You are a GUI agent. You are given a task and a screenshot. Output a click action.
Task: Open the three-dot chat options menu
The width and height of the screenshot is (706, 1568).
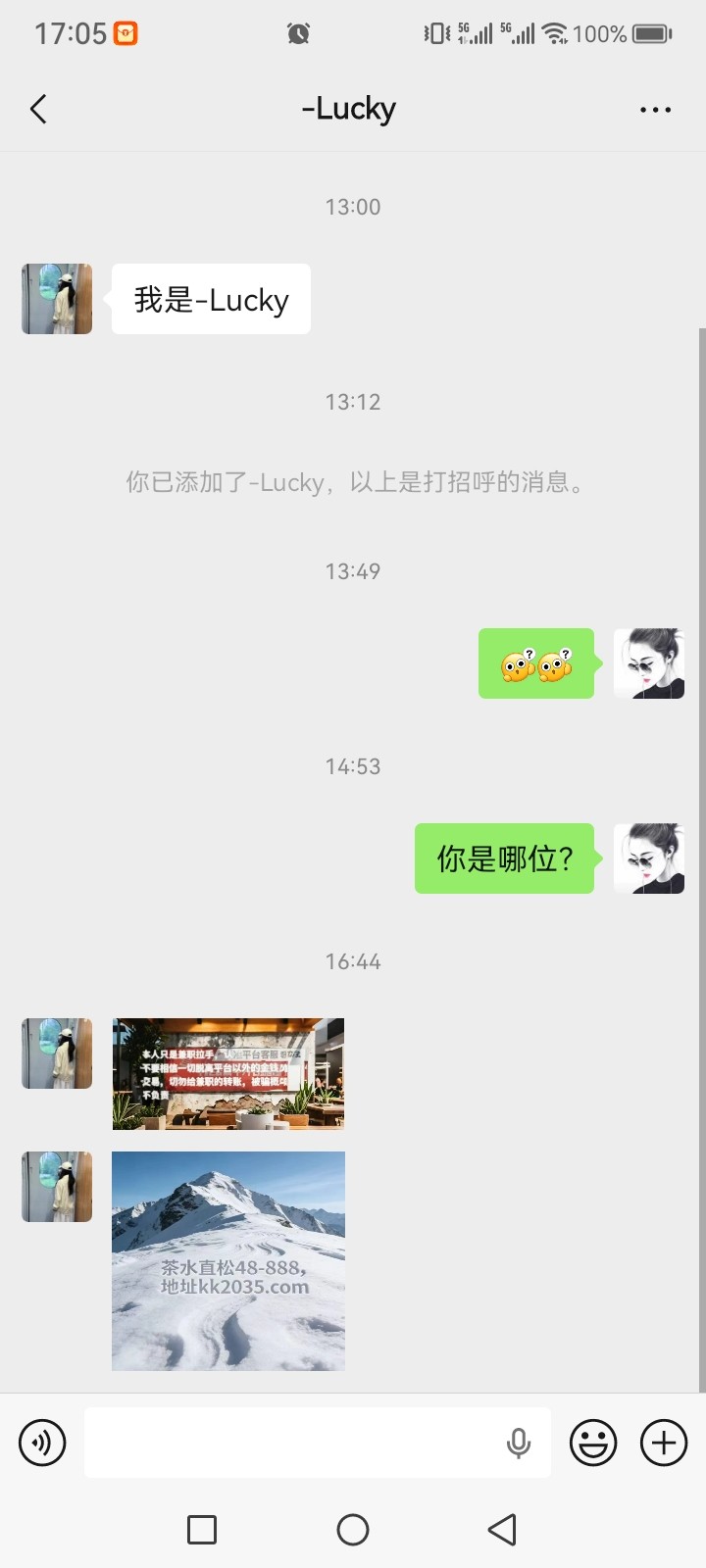[x=655, y=110]
